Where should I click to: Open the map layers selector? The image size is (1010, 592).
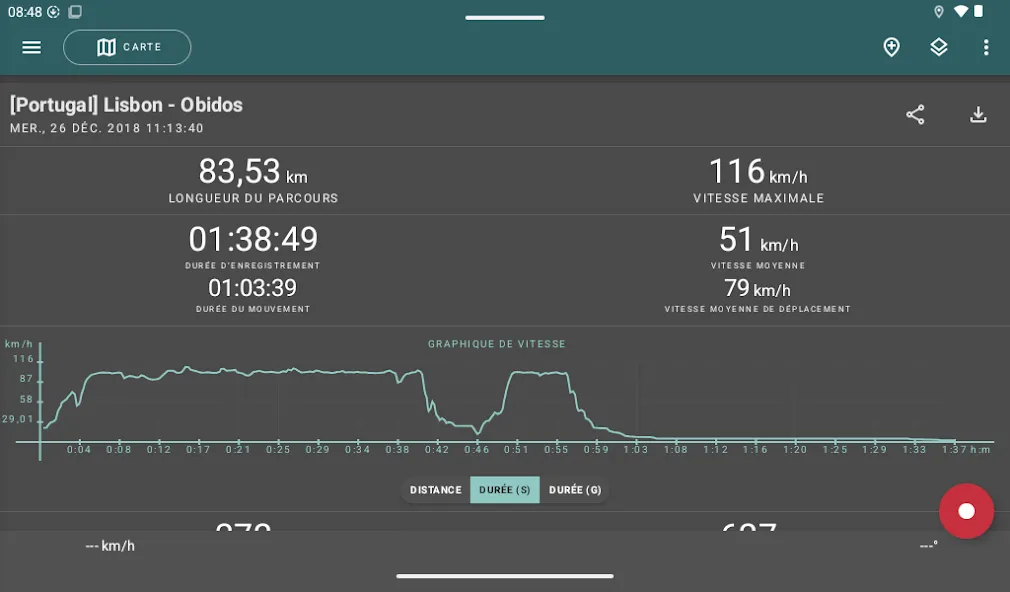[x=939, y=47]
